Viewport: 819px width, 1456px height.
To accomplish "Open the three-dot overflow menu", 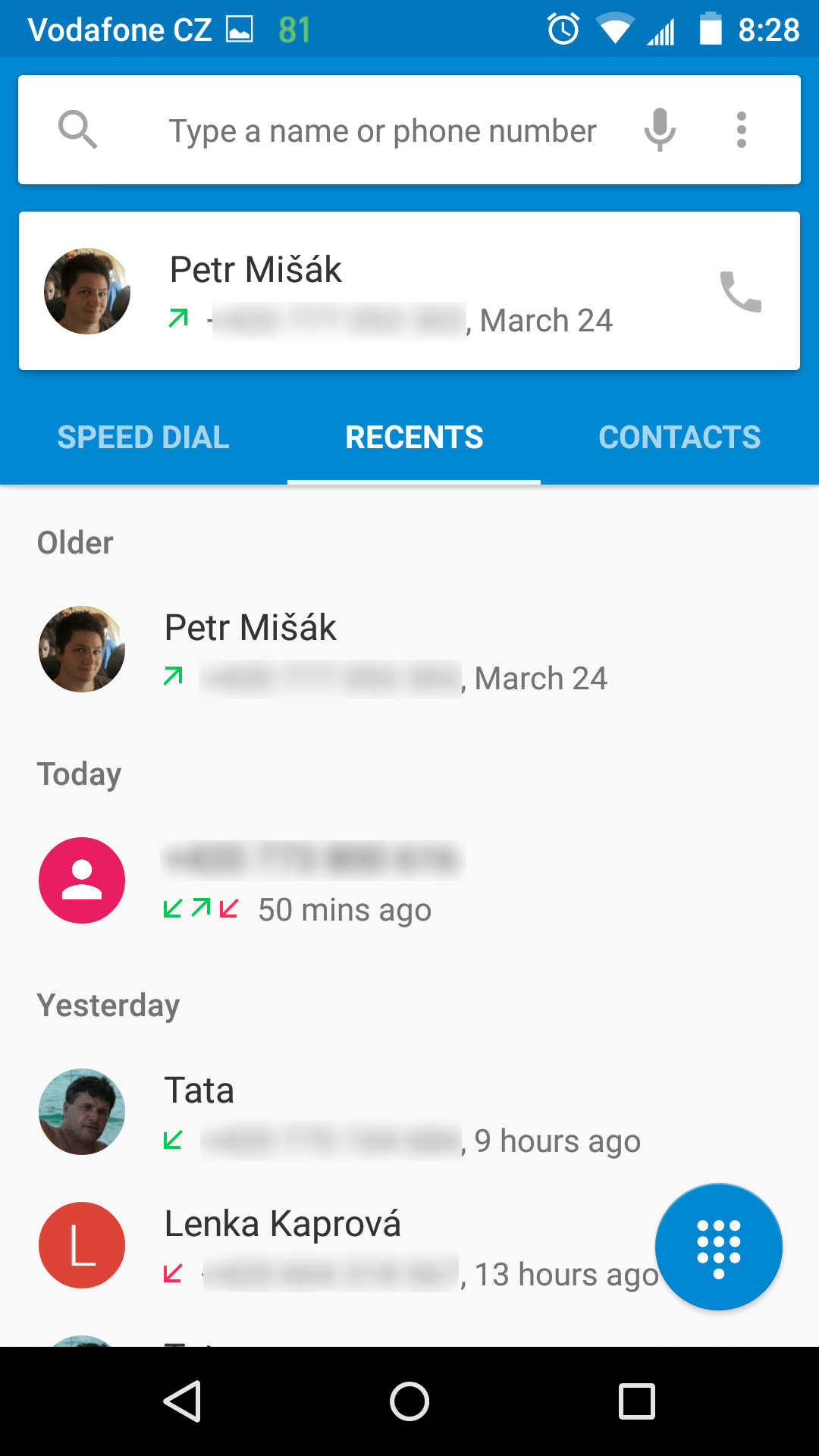I will (x=742, y=130).
